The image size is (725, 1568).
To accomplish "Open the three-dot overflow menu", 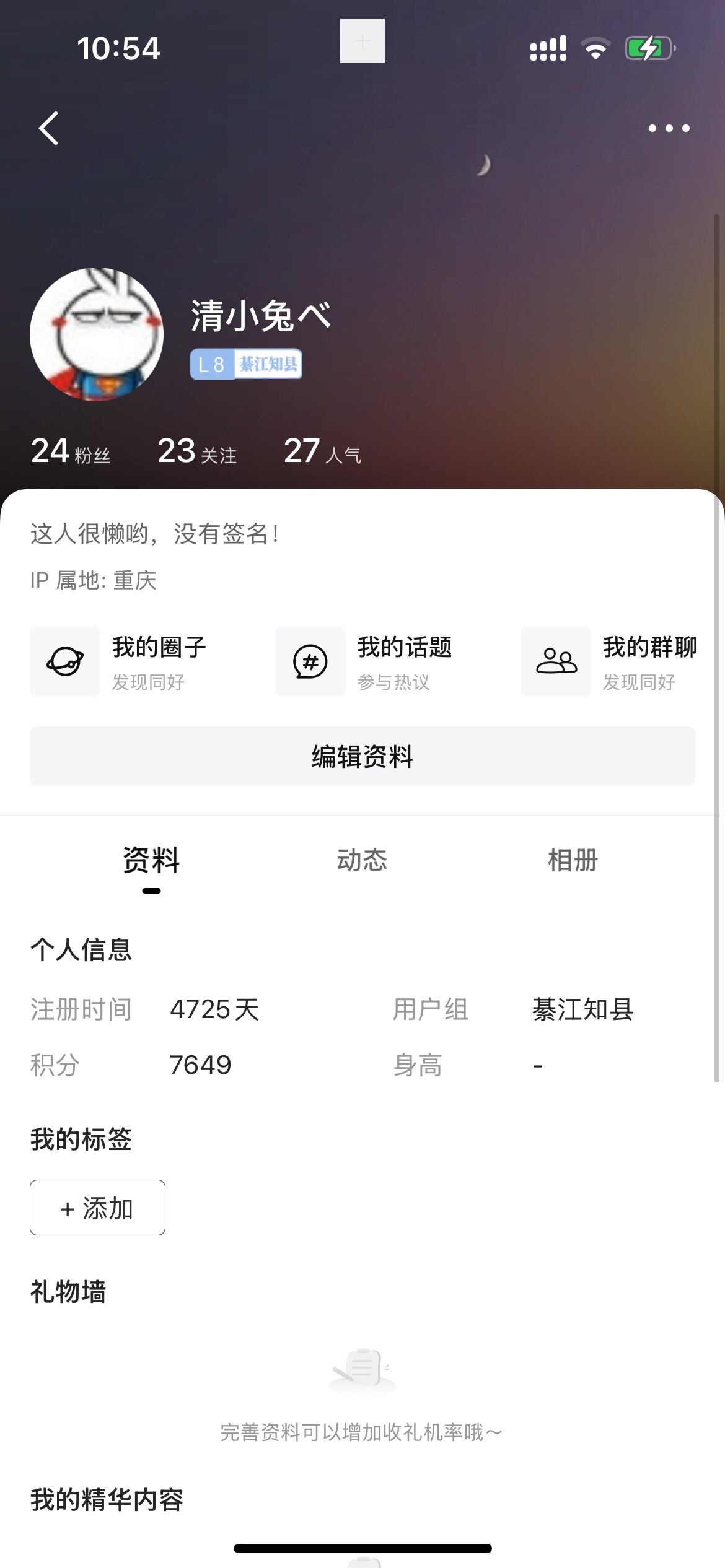I will [x=669, y=128].
